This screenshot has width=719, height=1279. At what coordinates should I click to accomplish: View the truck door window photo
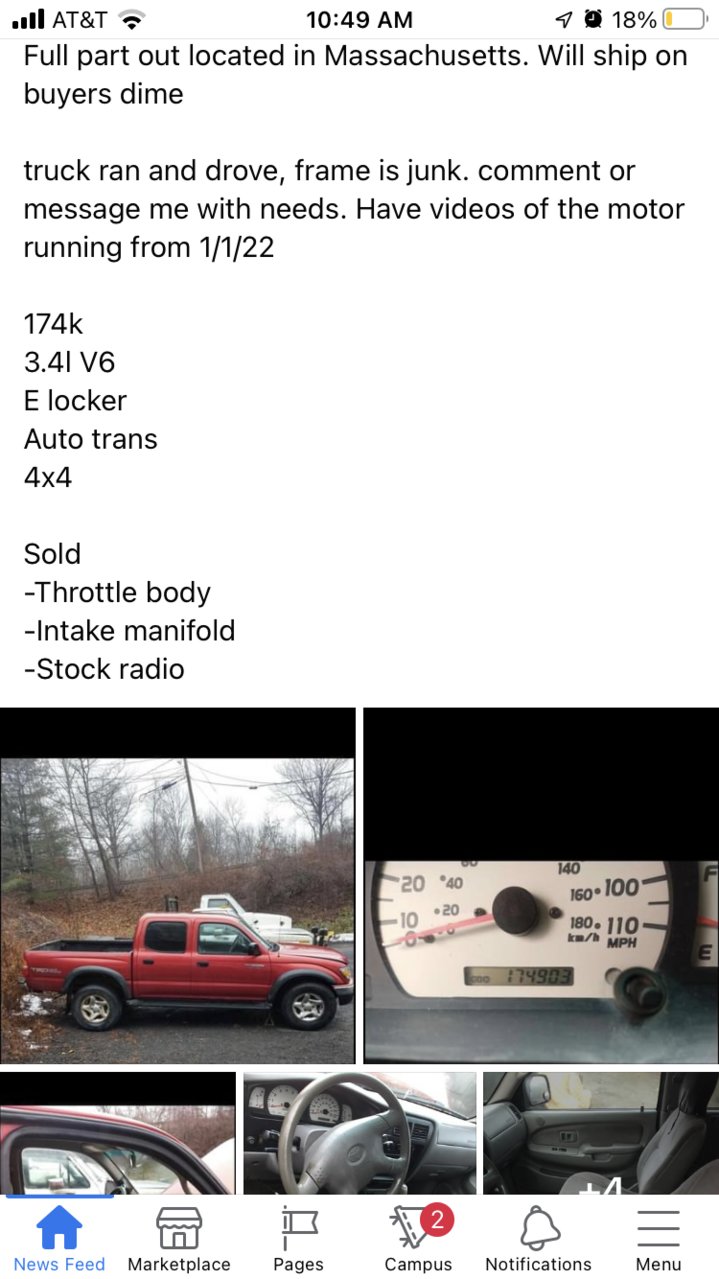[118, 1133]
